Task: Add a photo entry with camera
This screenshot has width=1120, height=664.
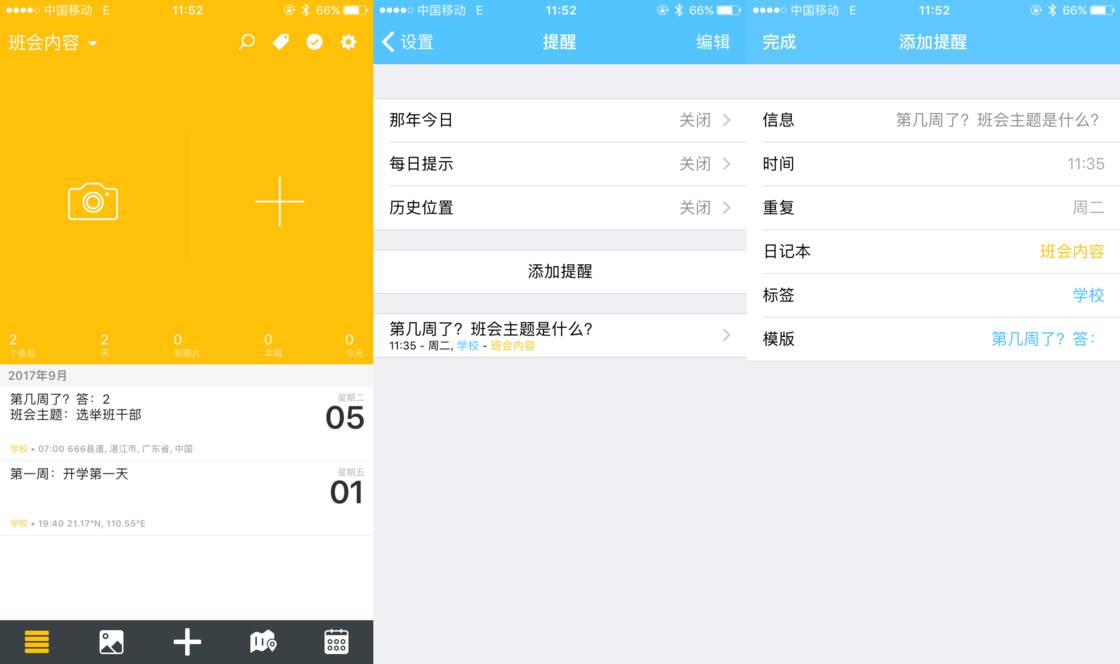Action: 93,201
